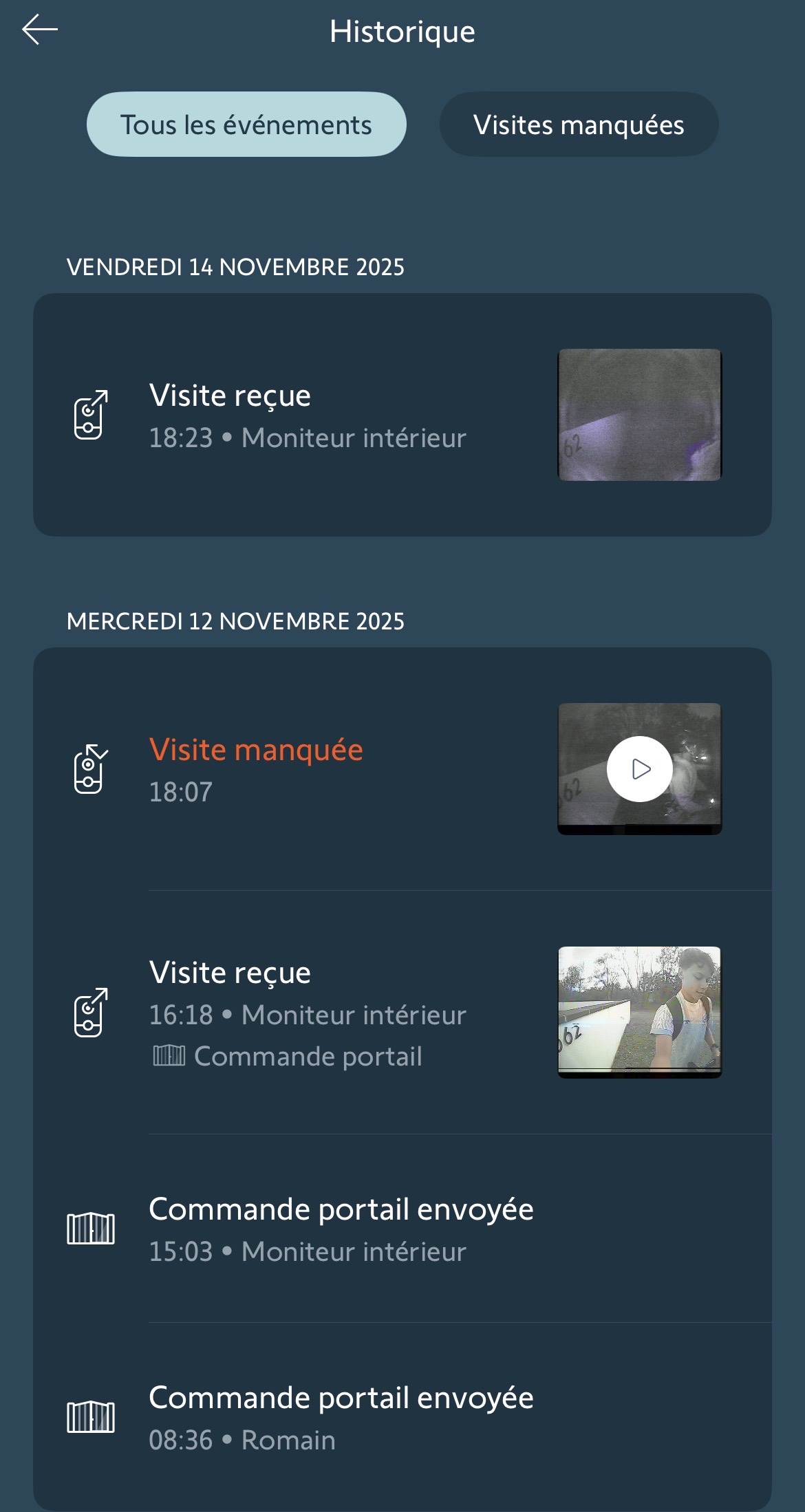Open the 15:03 Commande portail envoyée entry
This screenshot has height=1512, width=805.
coord(341,1229)
